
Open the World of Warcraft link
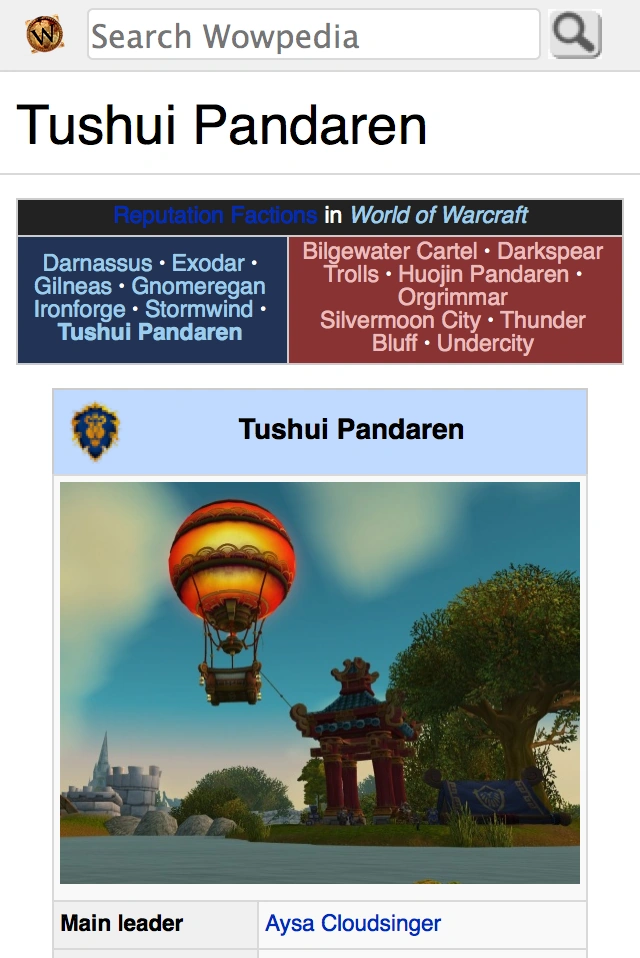pyautogui.click(x=438, y=215)
